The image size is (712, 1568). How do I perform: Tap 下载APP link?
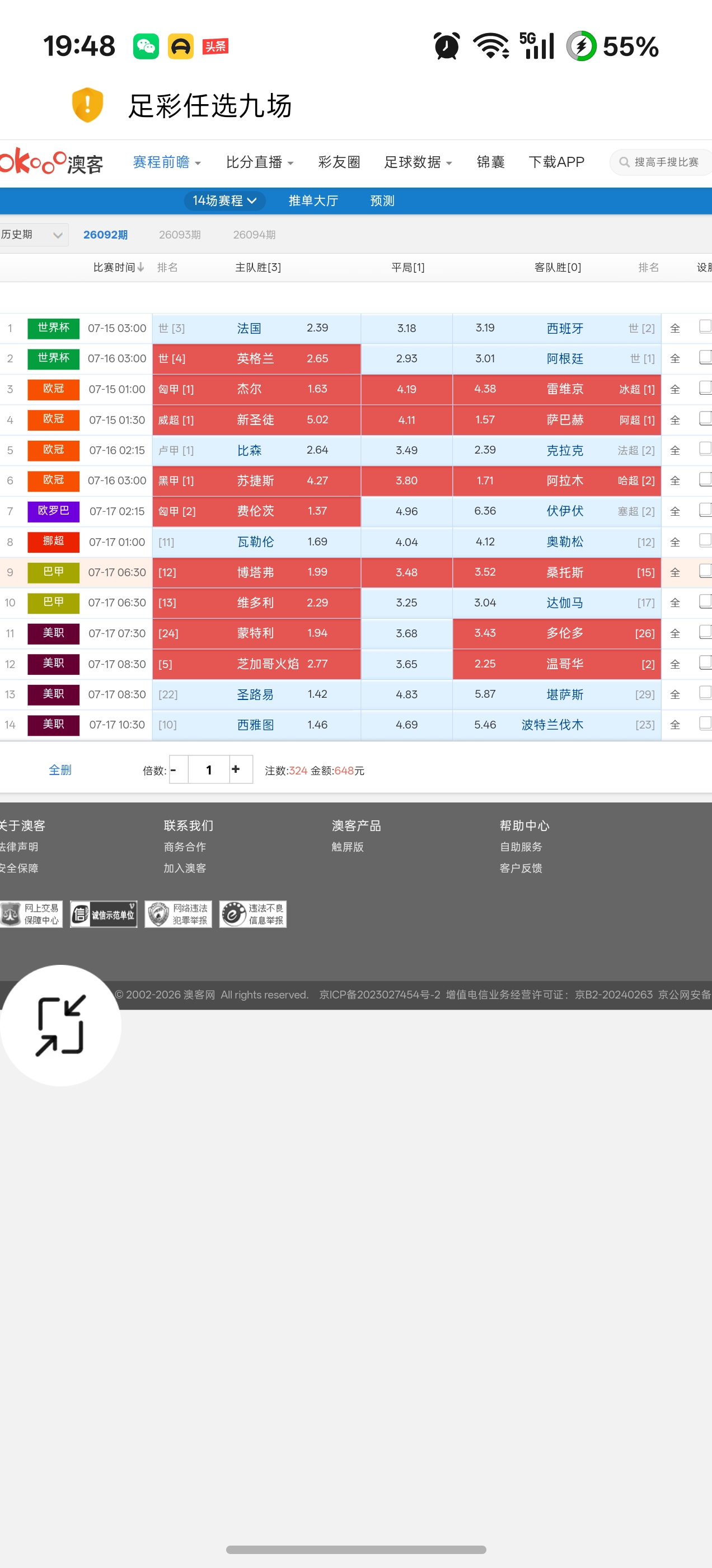(x=556, y=162)
